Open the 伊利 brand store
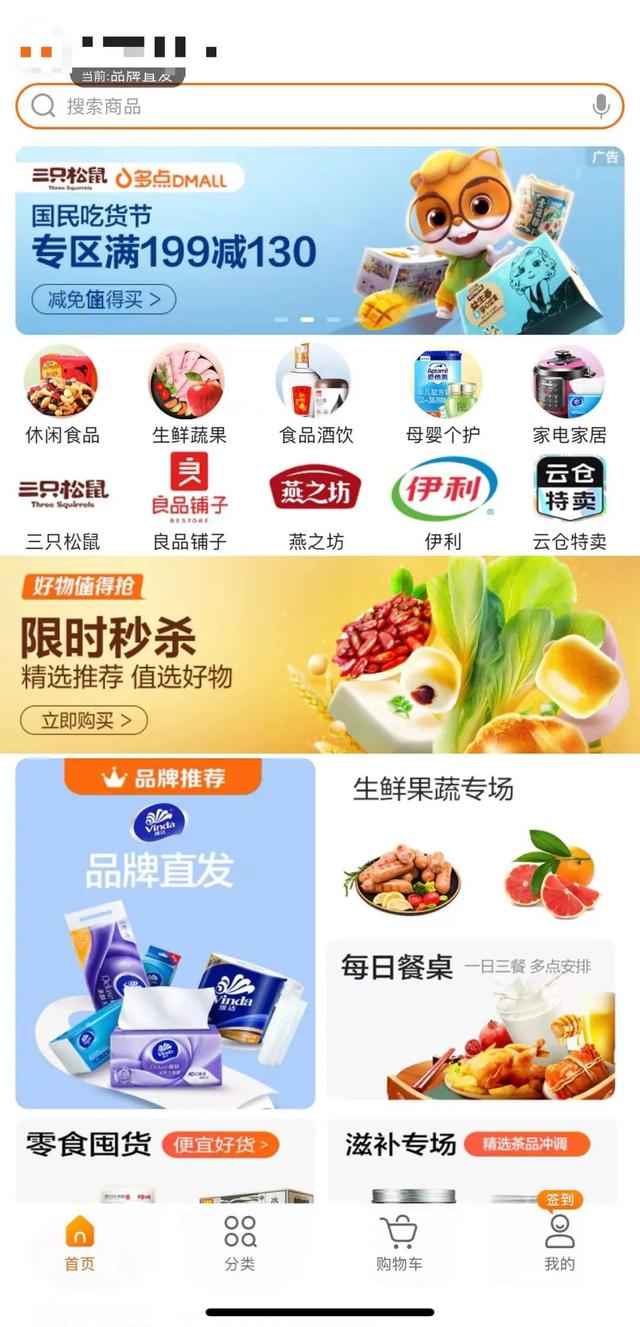Image resolution: width=640 pixels, height=1327 pixels. click(x=443, y=503)
